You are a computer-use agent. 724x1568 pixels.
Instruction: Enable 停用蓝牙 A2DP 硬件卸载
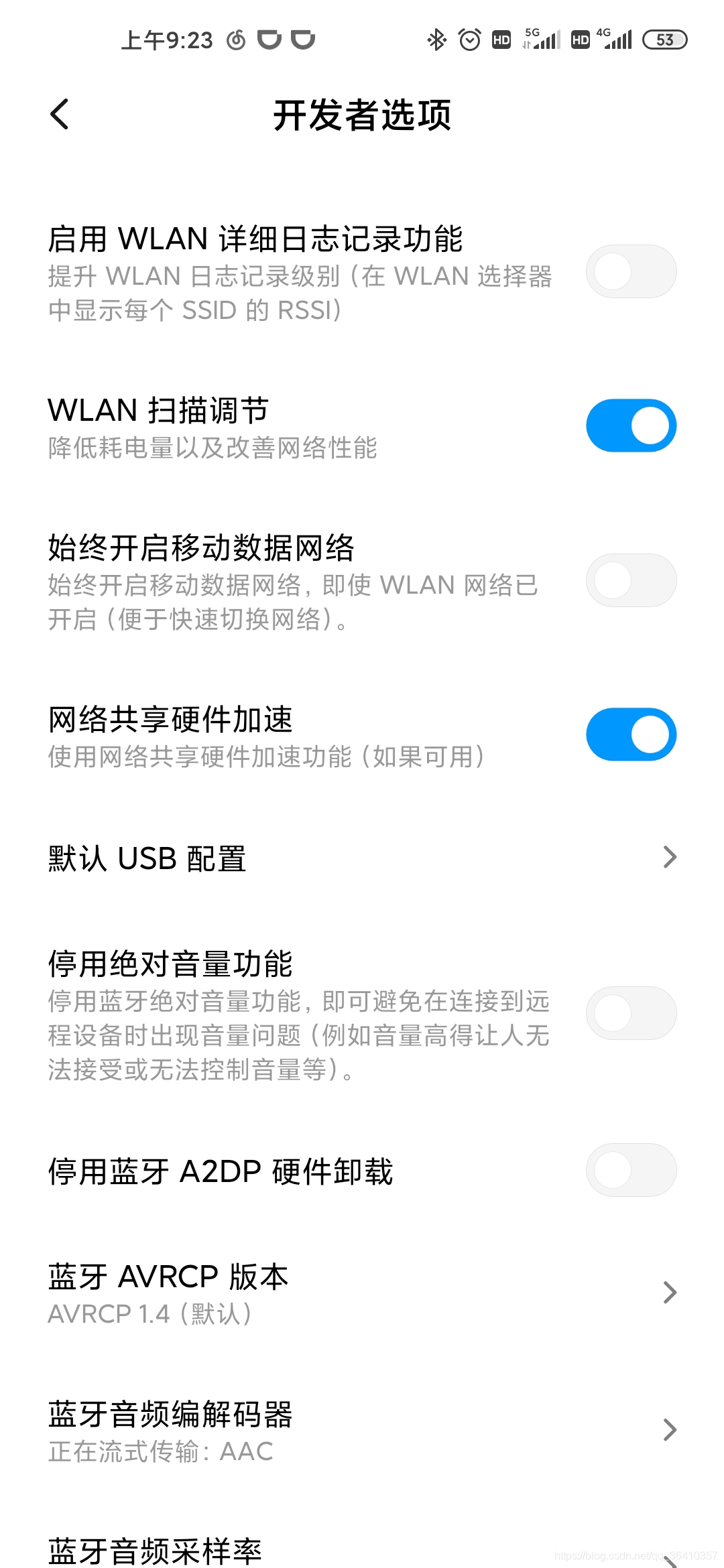(x=631, y=1170)
